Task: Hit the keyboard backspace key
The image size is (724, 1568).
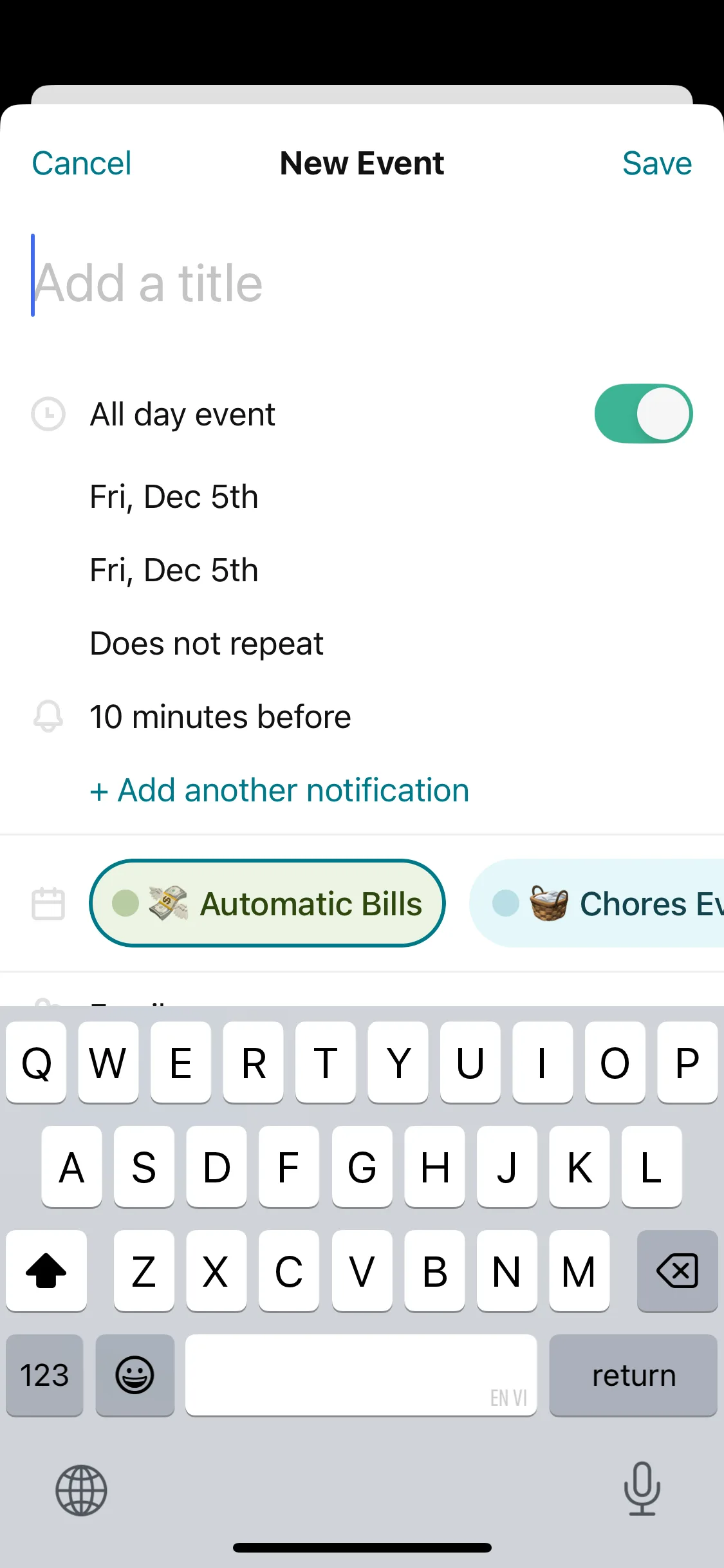Action: click(x=676, y=1271)
